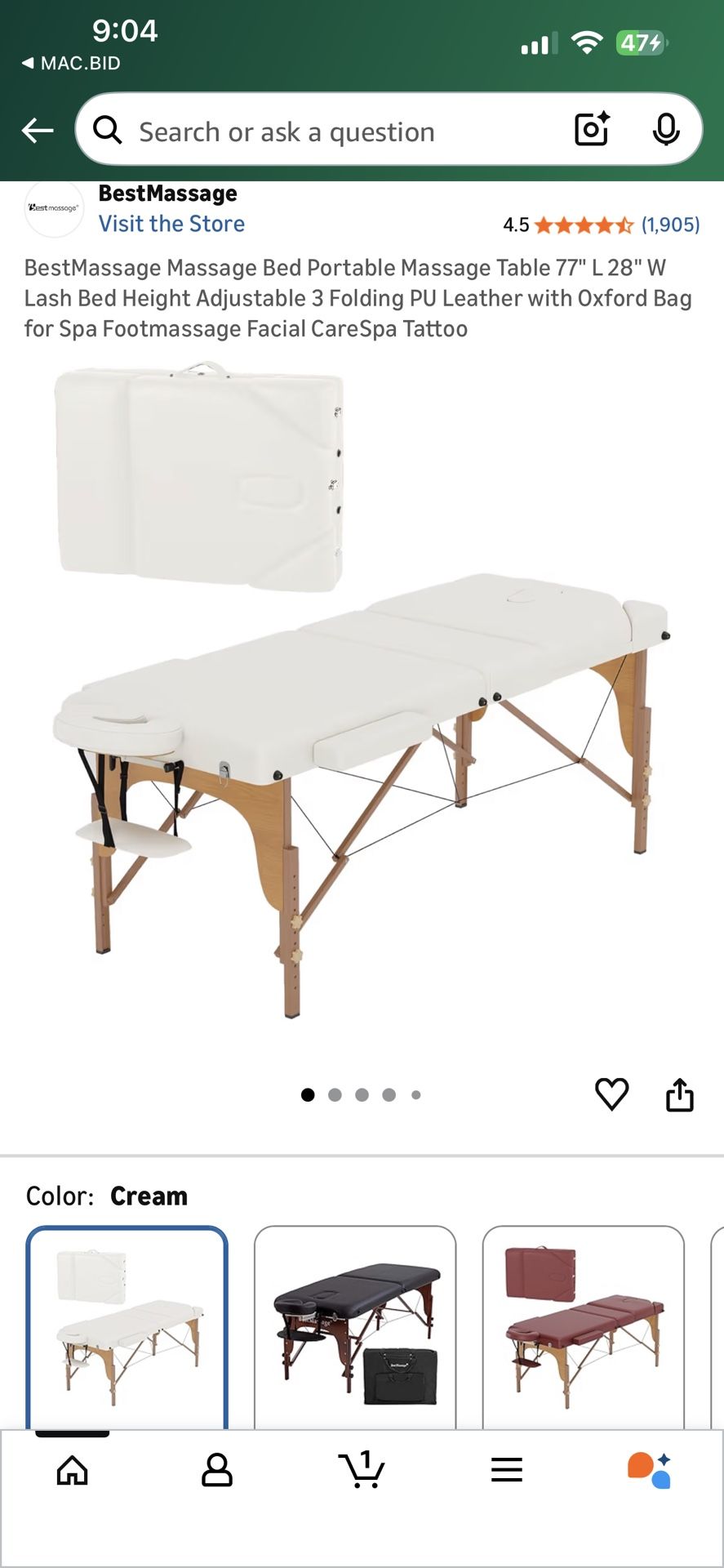Open the account profile tab

[x=217, y=1470]
